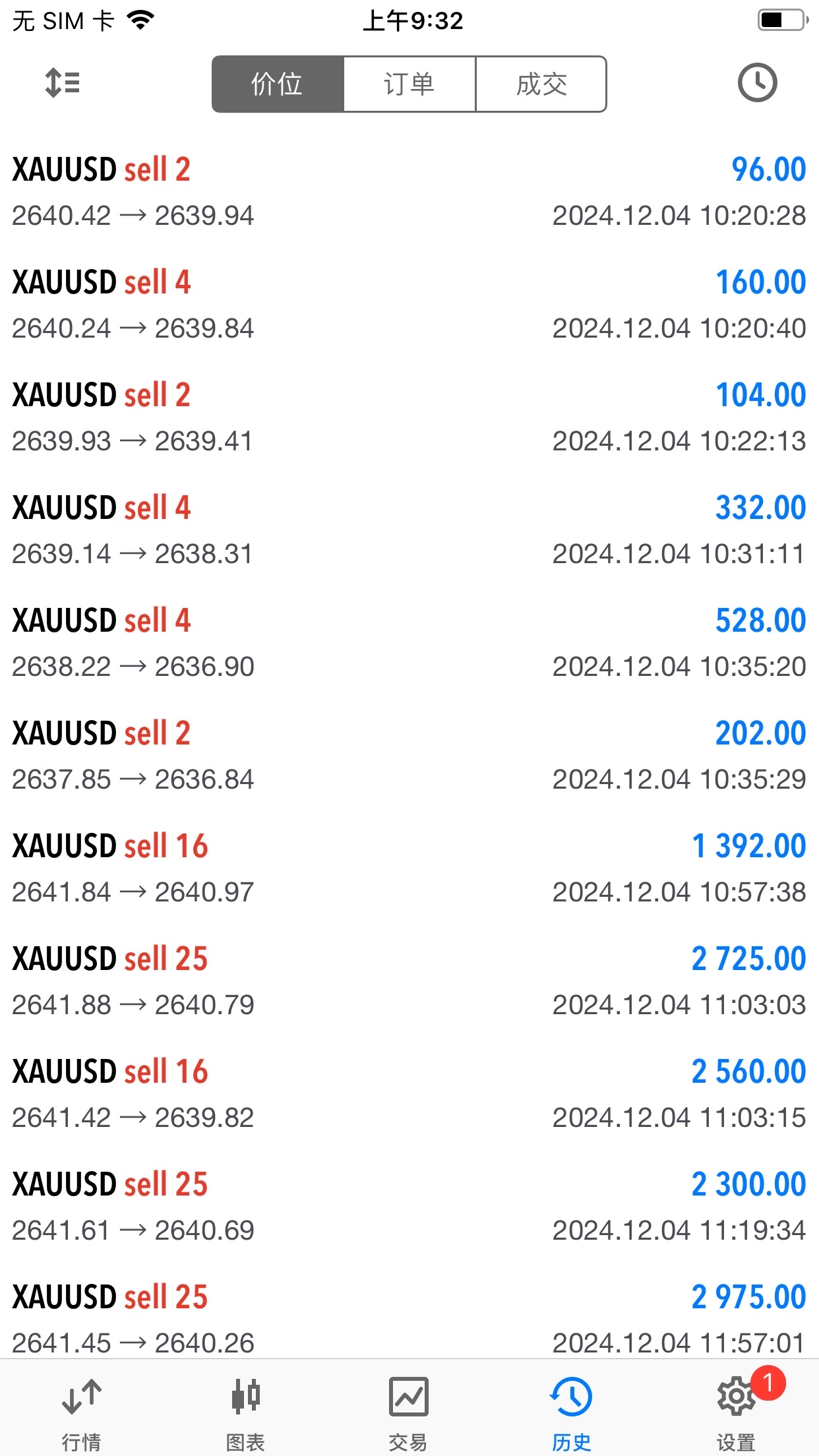Open the trade with 2 725.00 profit

[409, 981]
